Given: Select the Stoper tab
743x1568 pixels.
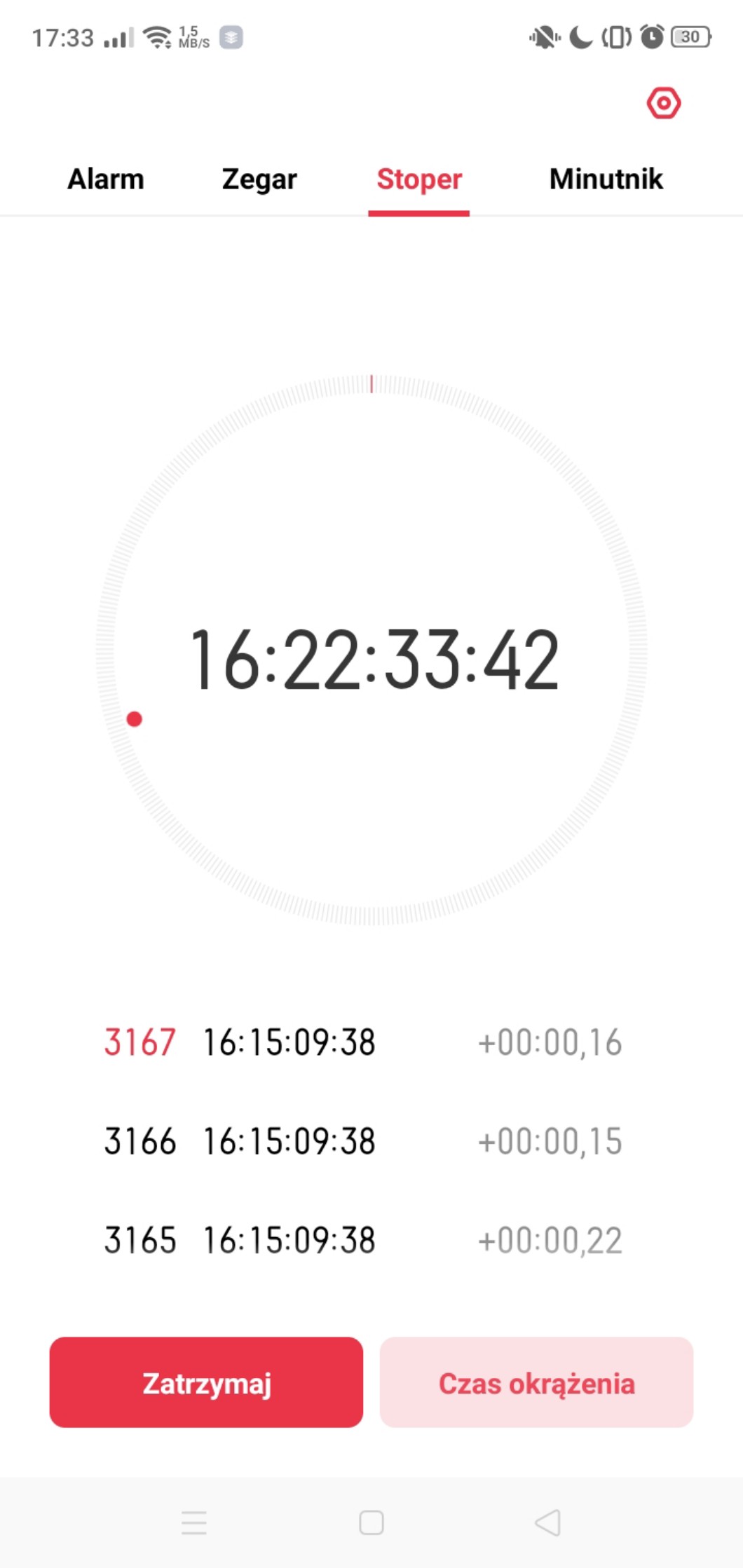Looking at the screenshot, I should pos(419,179).
